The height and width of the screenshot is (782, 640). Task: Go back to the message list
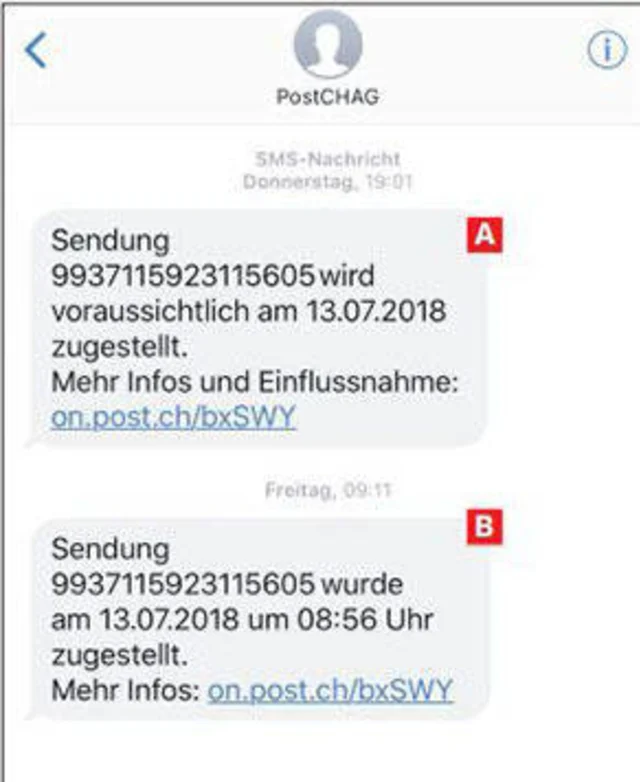tap(36, 51)
